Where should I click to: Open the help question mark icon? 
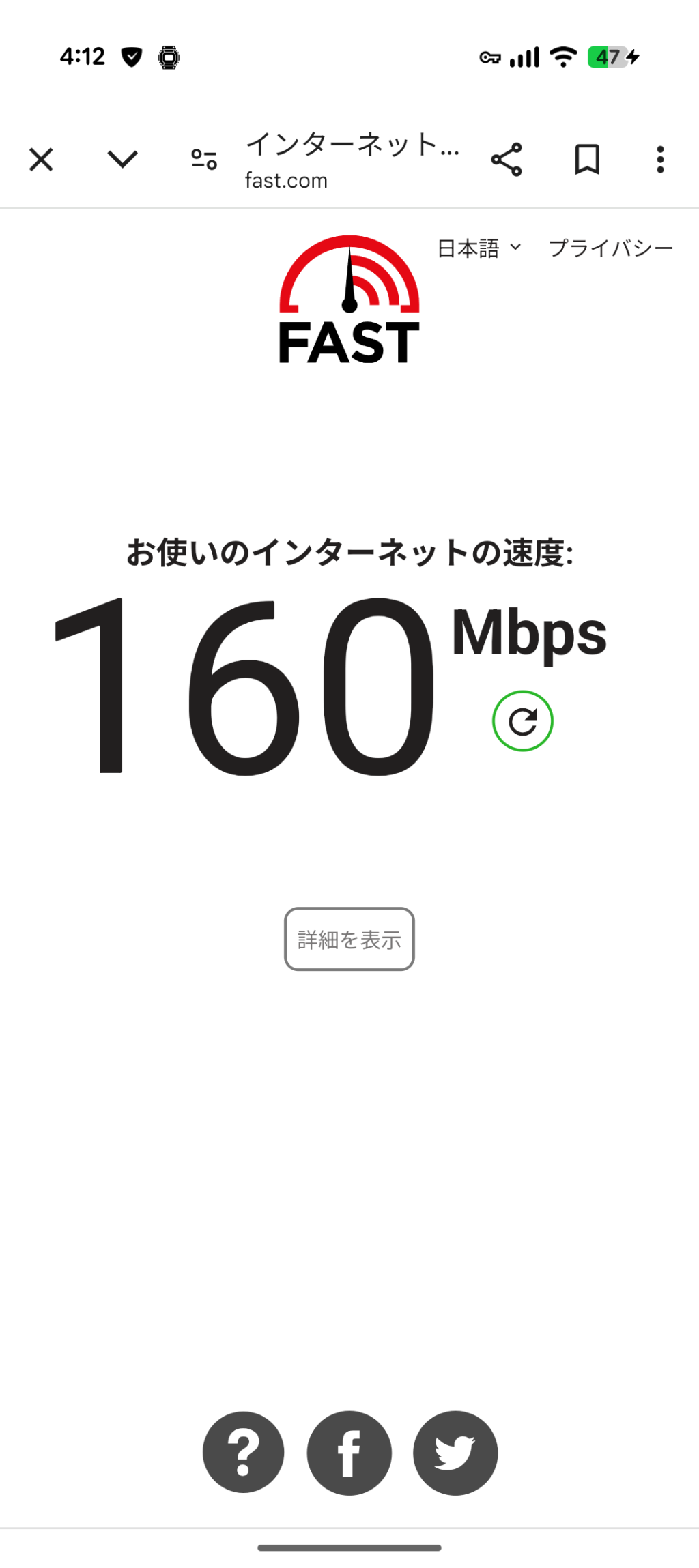pyautogui.click(x=243, y=1452)
